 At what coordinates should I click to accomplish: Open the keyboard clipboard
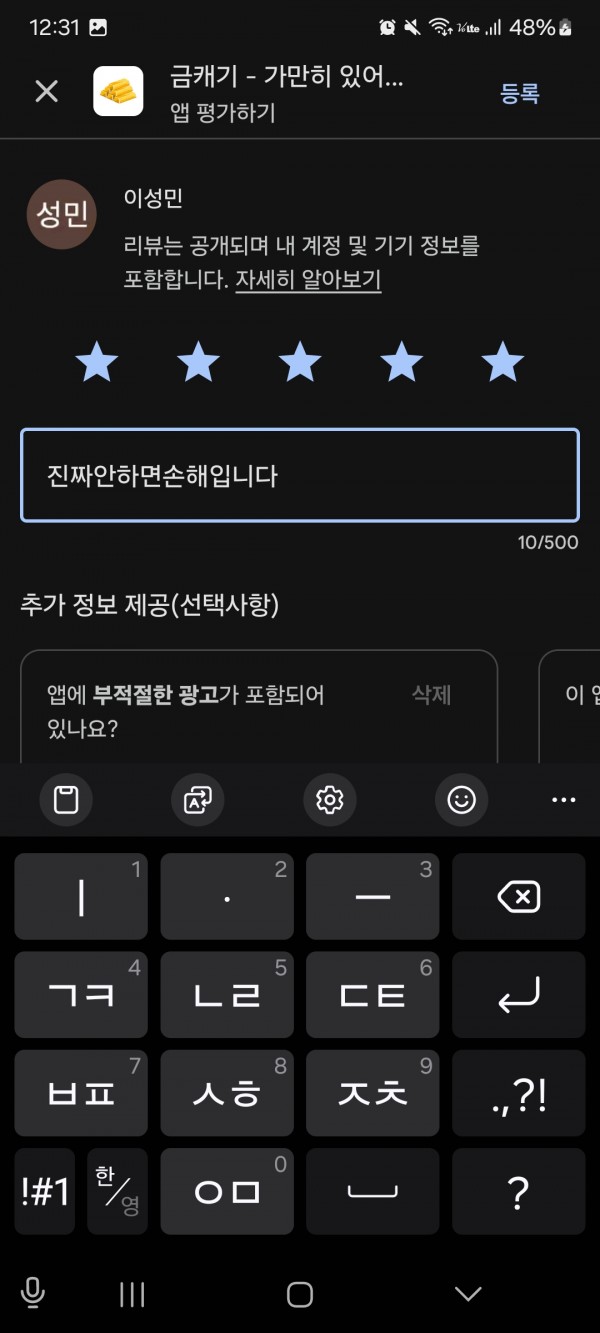(66, 800)
